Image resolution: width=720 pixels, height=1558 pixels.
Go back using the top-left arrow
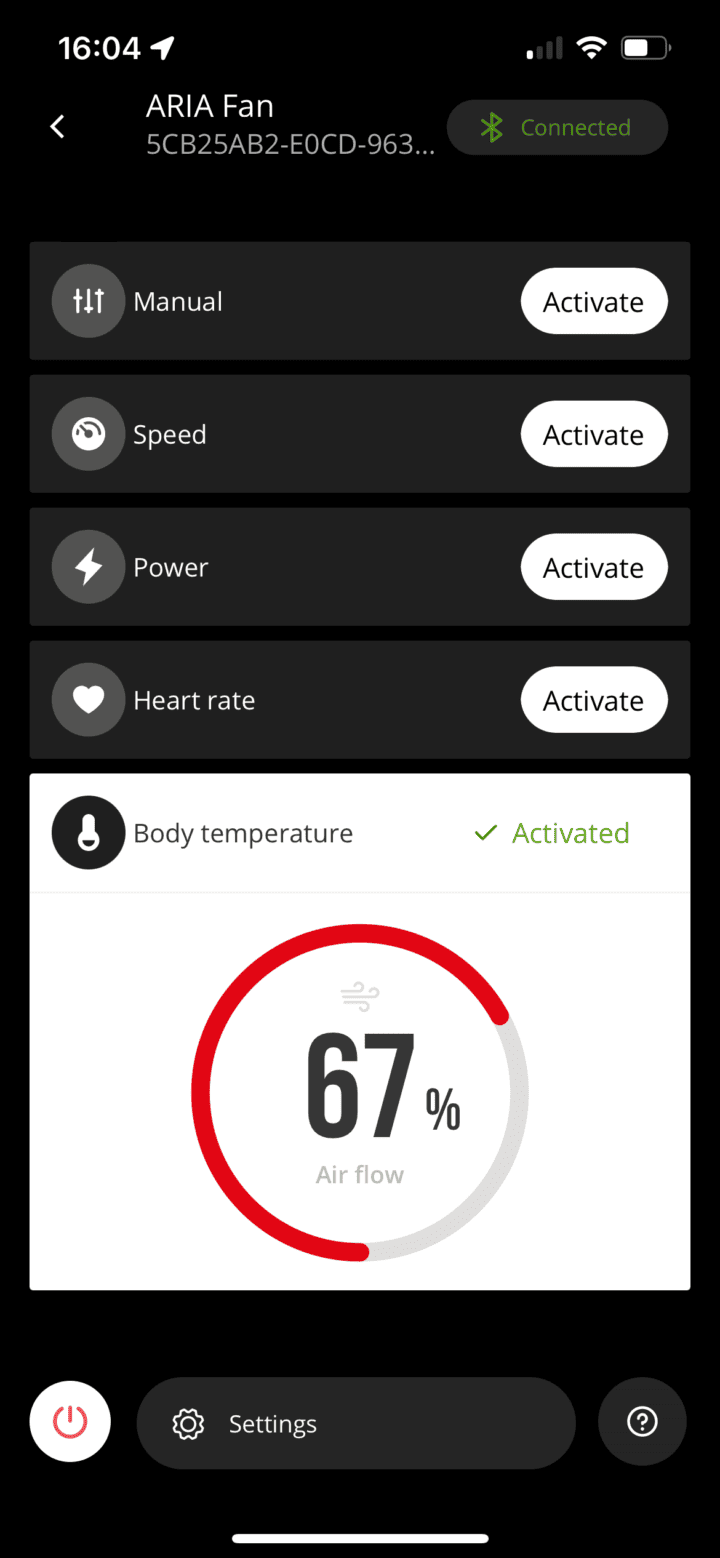click(x=58, y=127)
